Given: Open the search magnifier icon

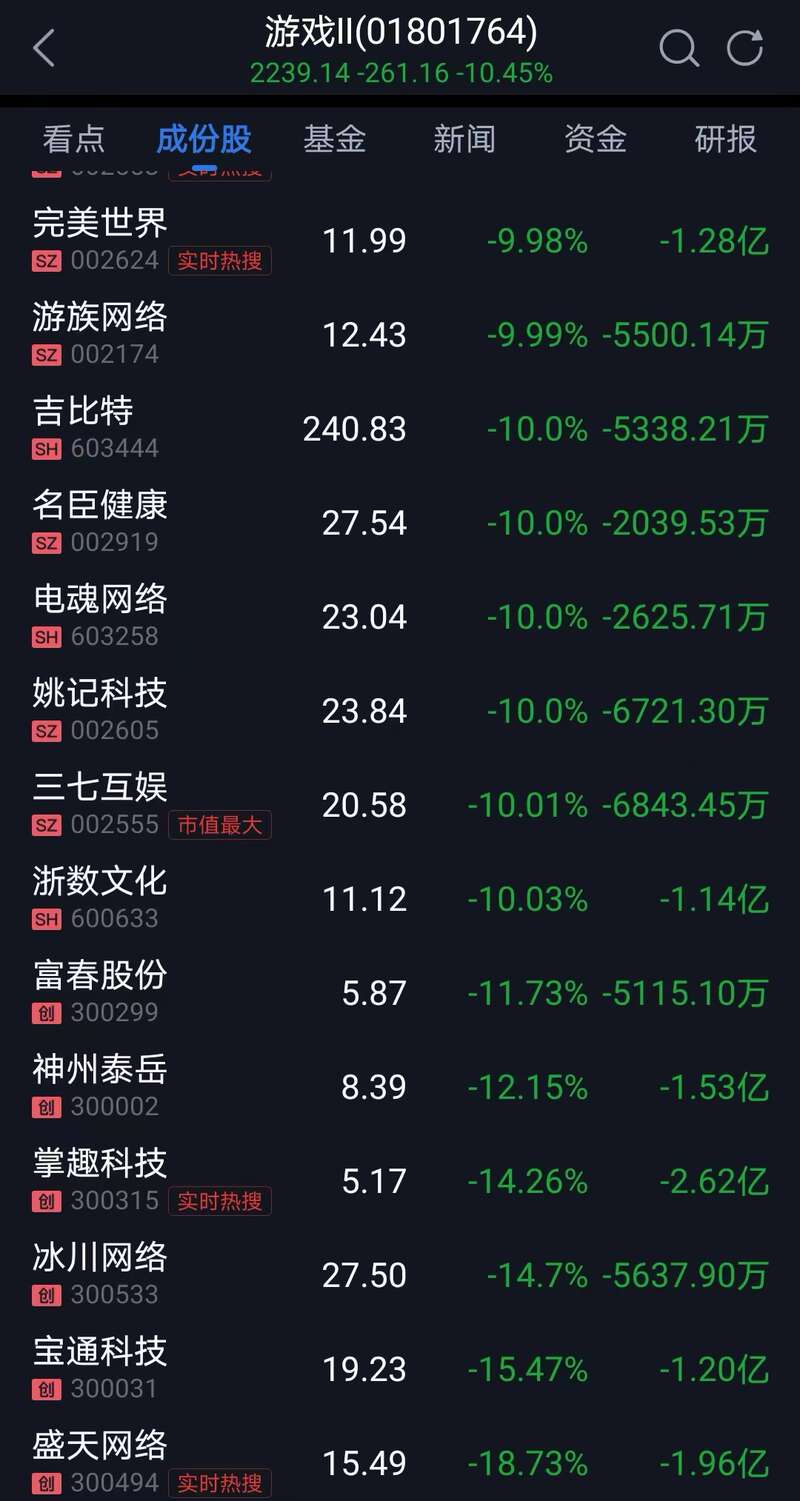Looking at the screenshot, I should (x=679, y=47).
